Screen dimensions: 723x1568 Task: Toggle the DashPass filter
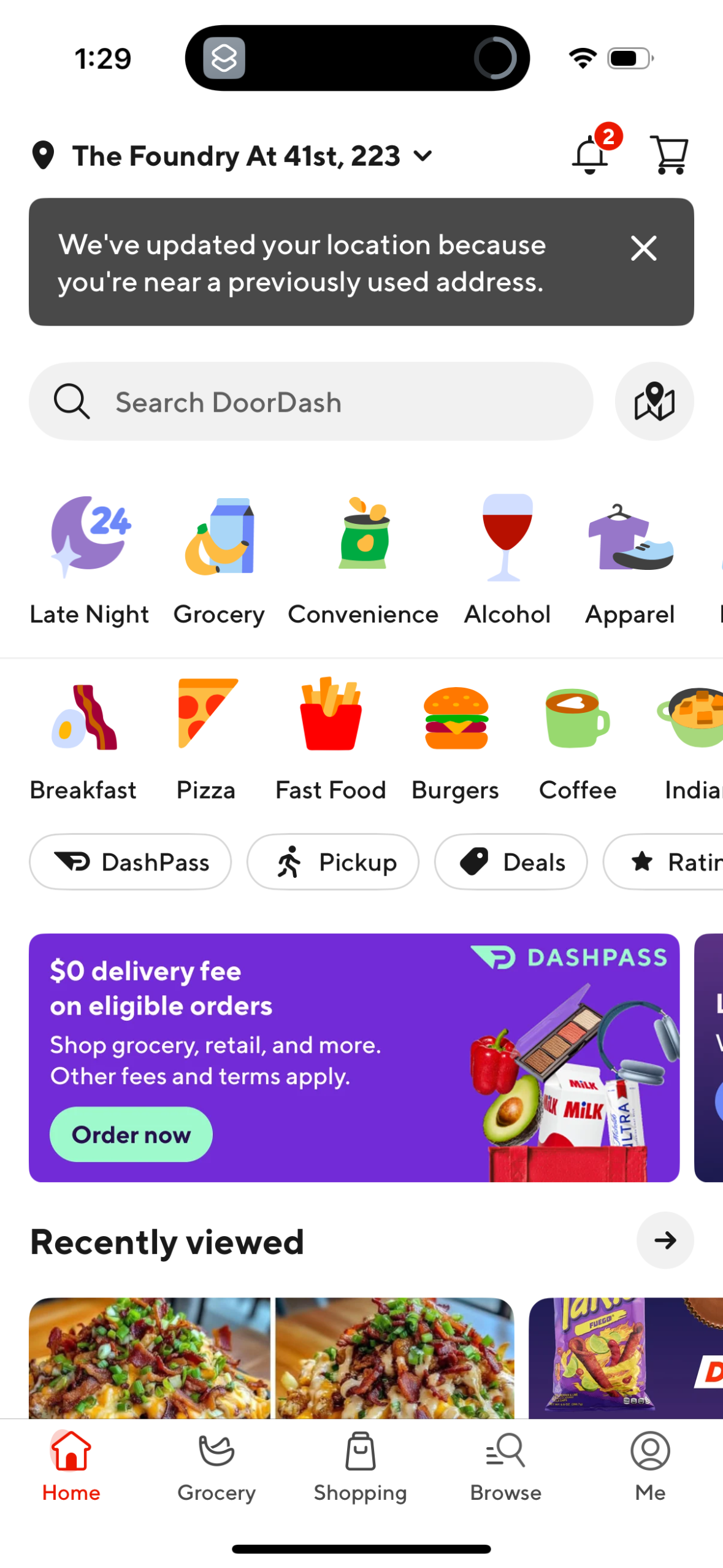pyautogui.click(x=130, y=861)
